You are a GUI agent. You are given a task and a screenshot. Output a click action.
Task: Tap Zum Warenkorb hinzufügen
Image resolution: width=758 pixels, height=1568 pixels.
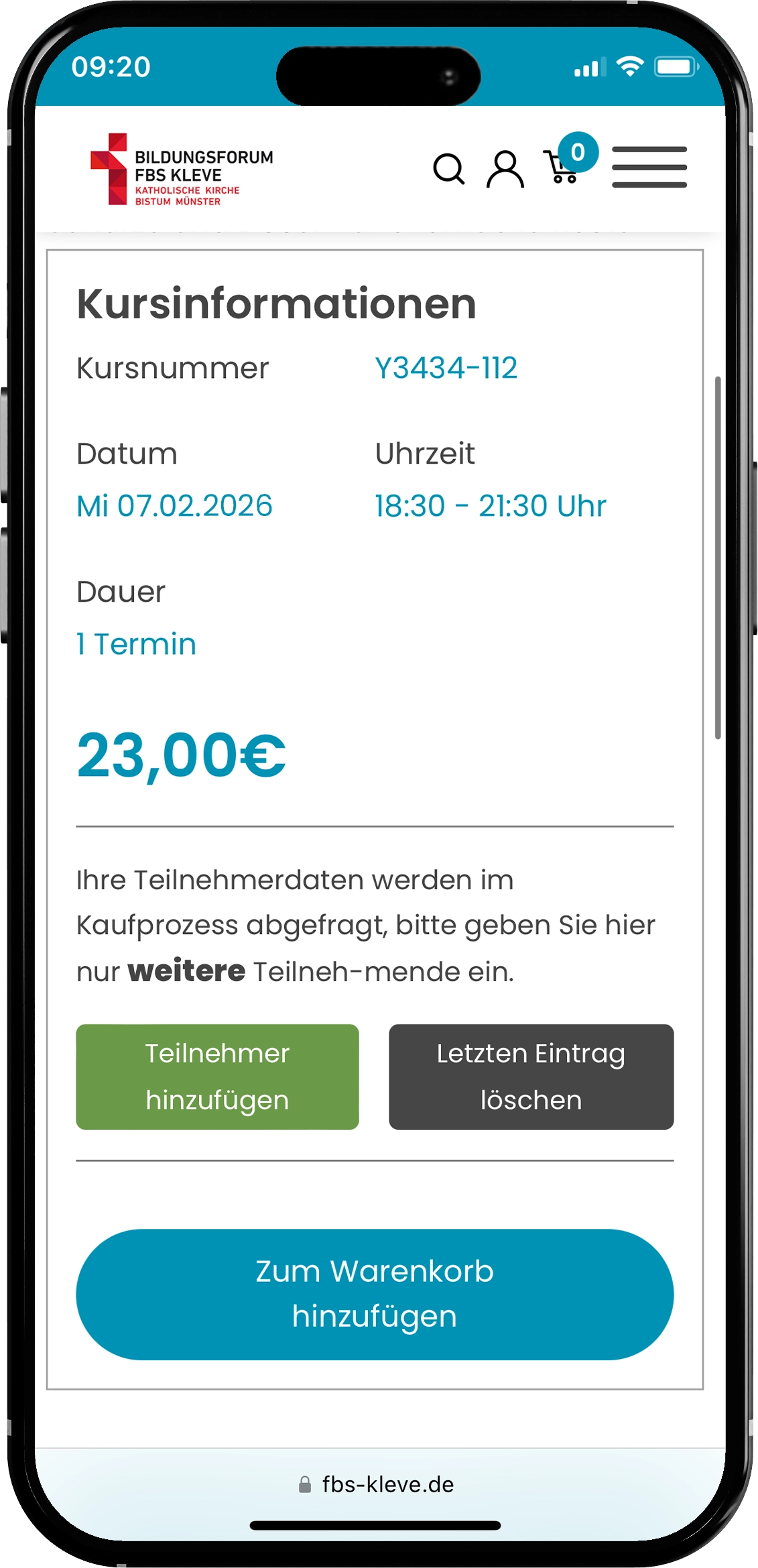(375, 1293)
